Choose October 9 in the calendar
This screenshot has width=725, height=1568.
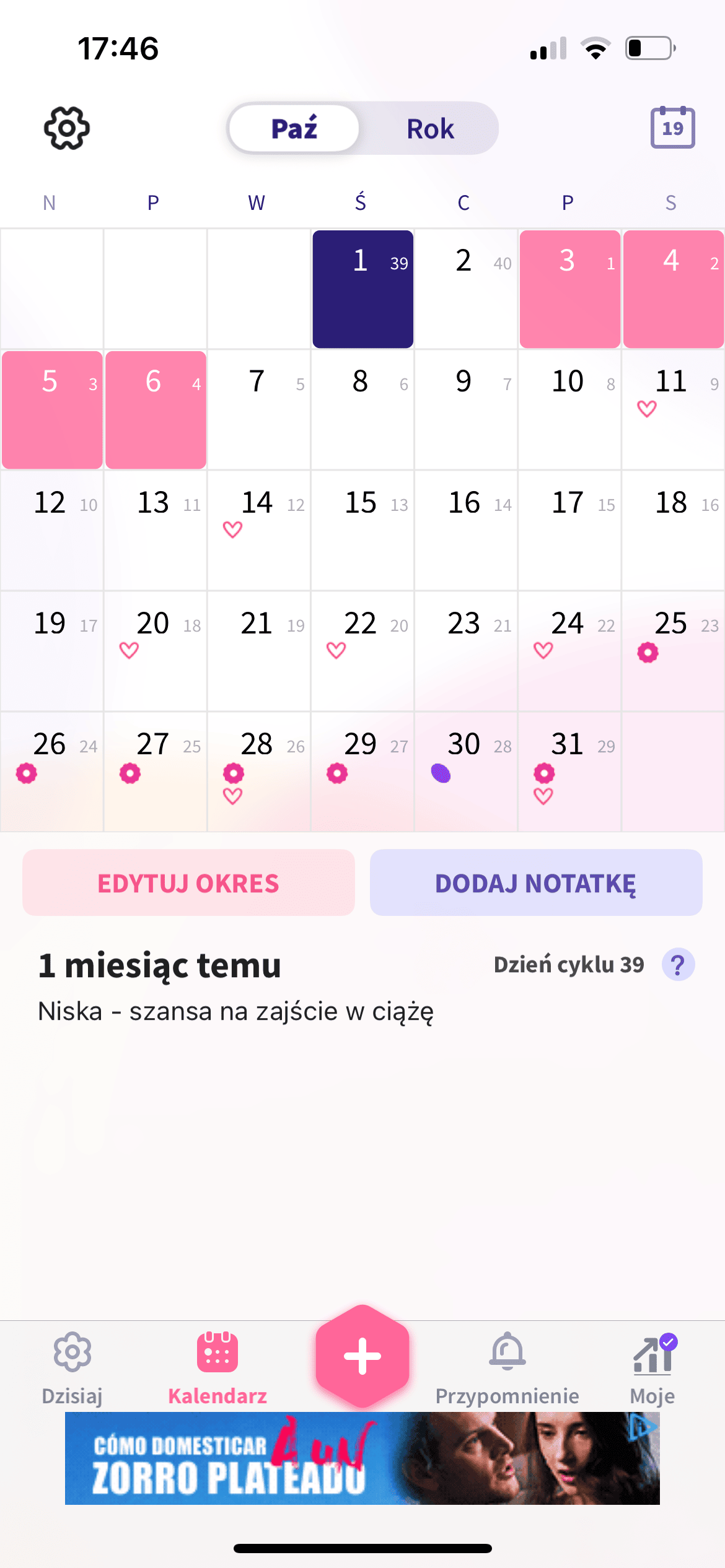click(466, 409)
